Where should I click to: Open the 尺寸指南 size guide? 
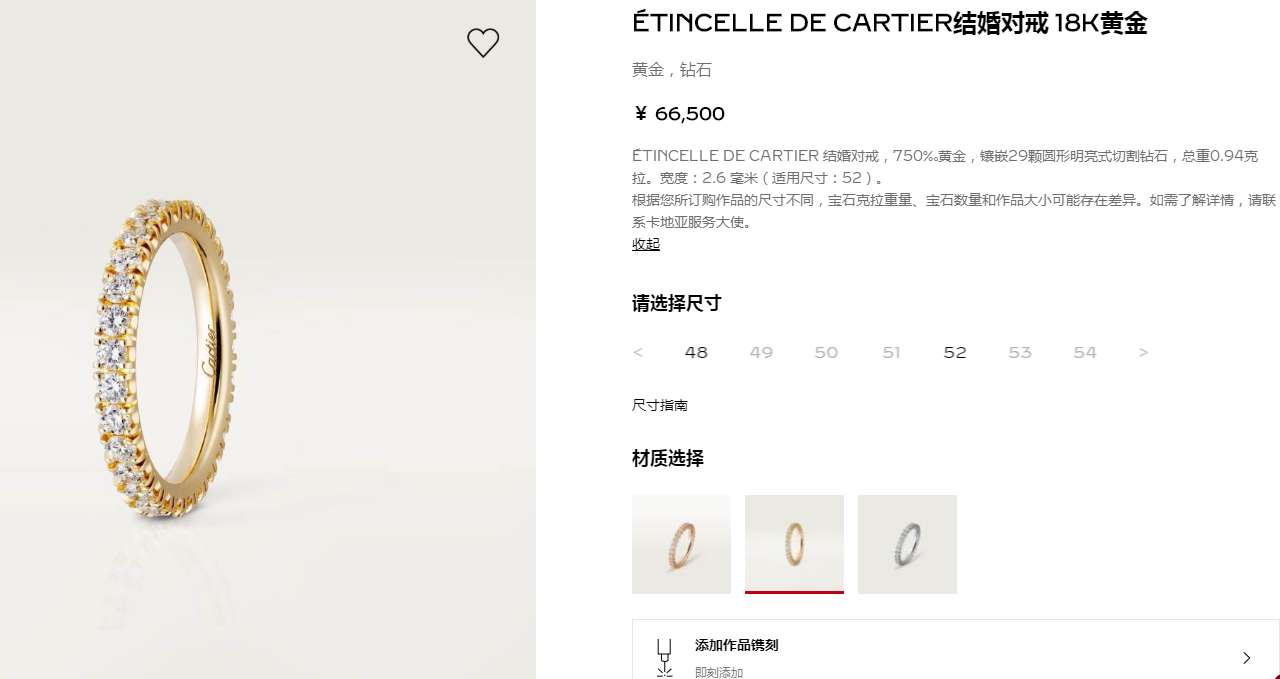[x=660, y=405]
